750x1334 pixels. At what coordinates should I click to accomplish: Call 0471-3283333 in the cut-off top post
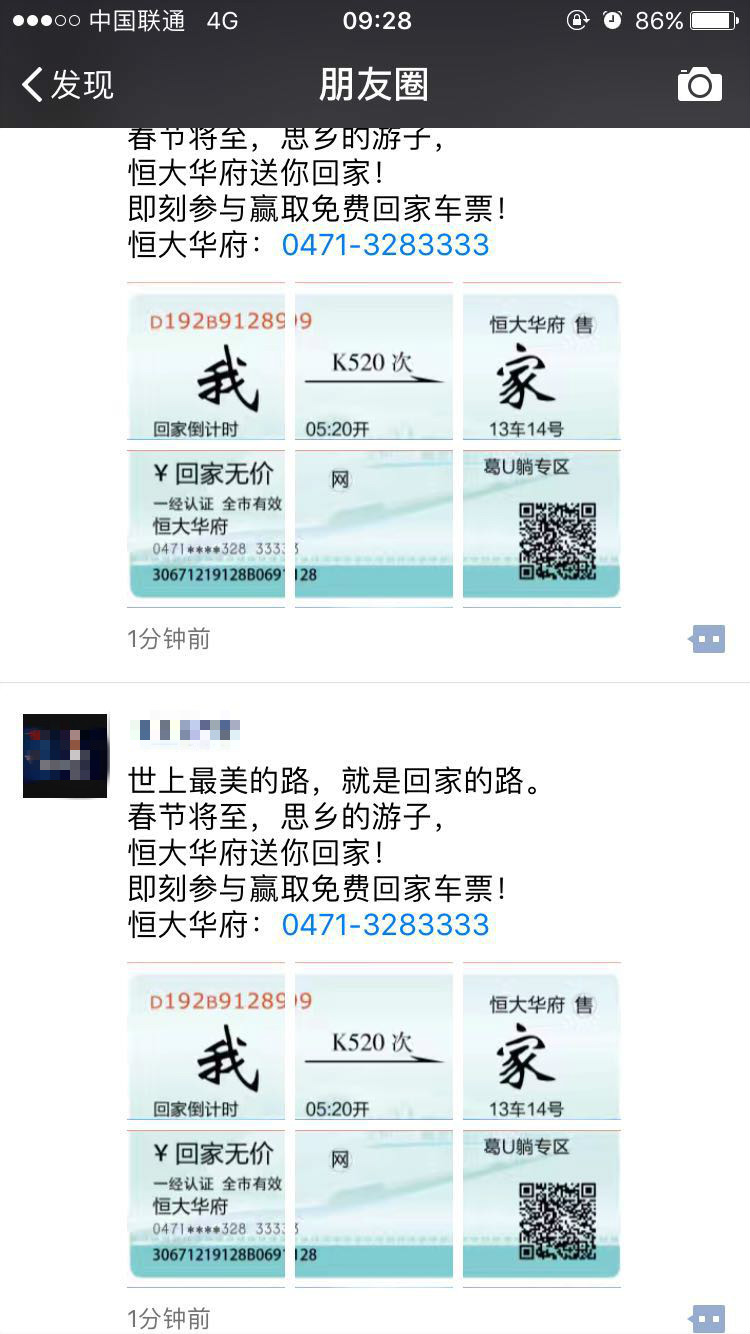point(385,244)
